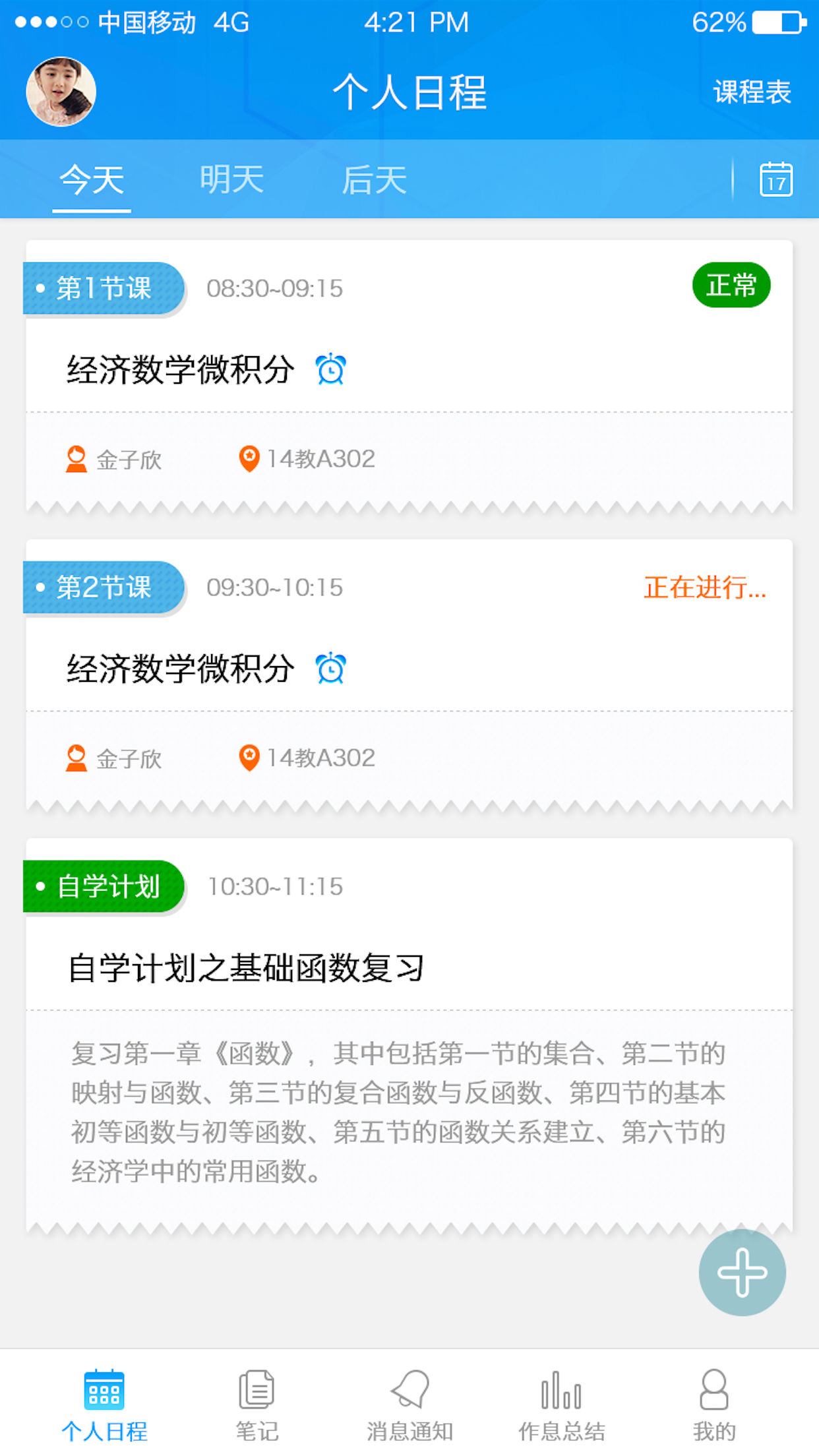Open the 自学计划之基础函数复习 card
Screen dimensions: 819x1456
coord(409,1037)
